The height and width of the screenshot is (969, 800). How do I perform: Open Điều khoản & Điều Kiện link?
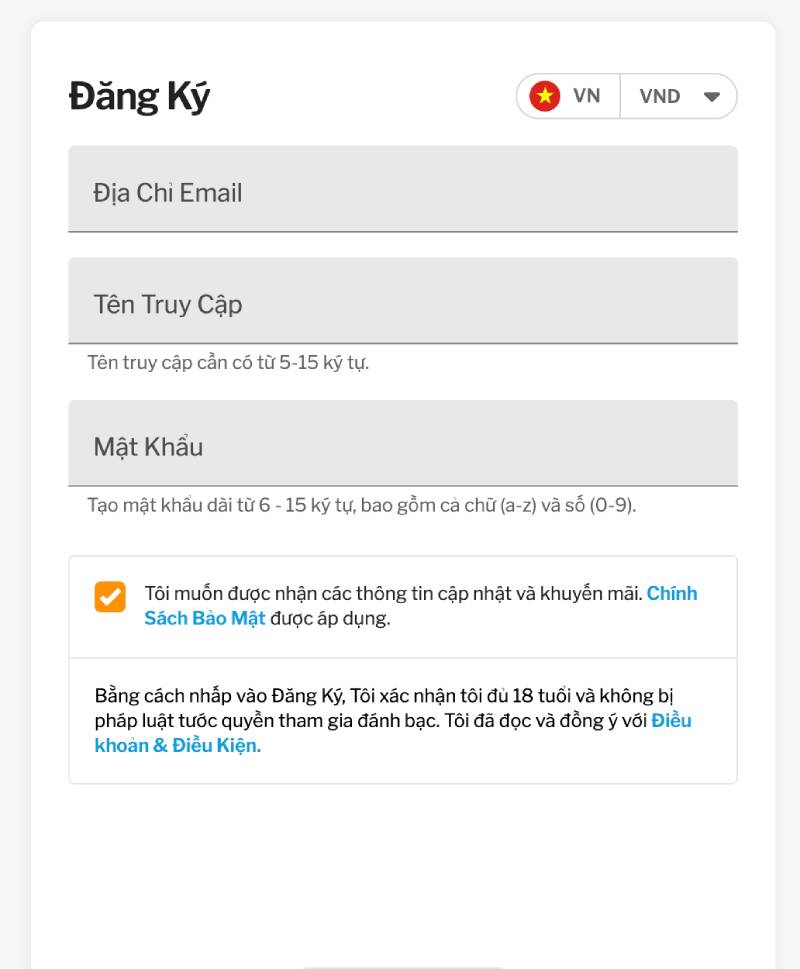pyautogui.click(x=177, y=746)
